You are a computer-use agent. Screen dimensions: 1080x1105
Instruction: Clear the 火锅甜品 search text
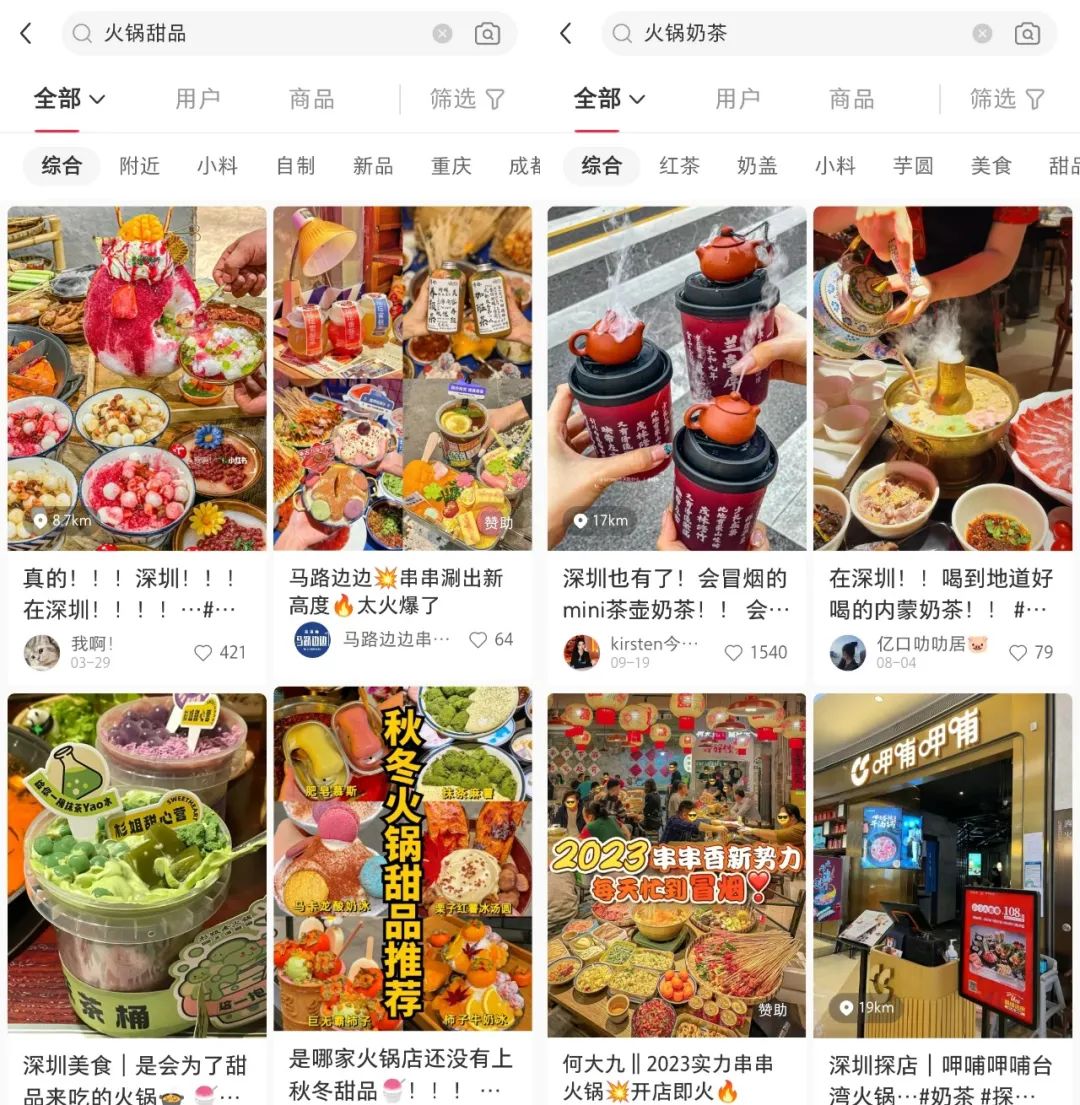(x=442, y=34)
